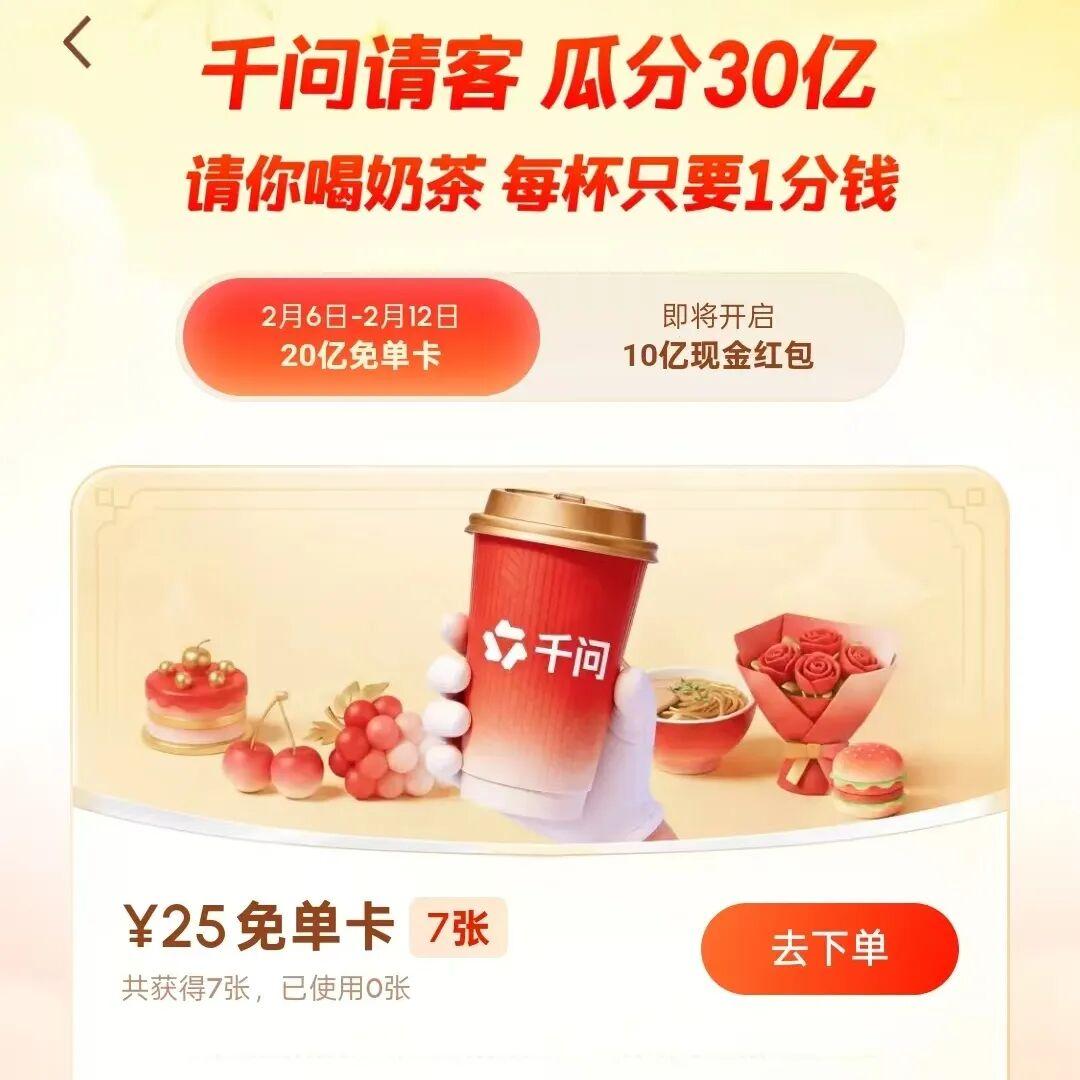Tap the 去下单 button

point(829,949)
